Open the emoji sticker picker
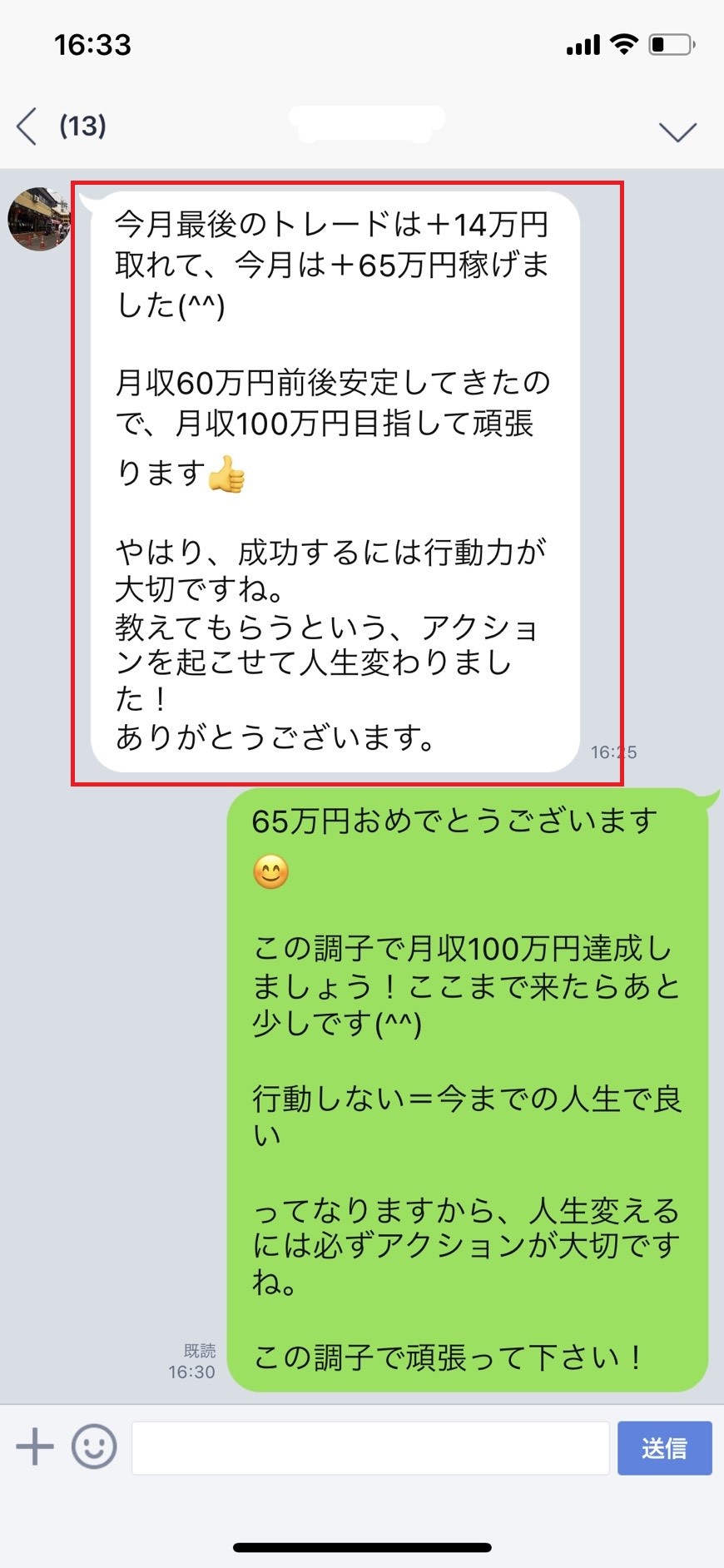The image size is (724, 1568). click(x=94, y=1447)
